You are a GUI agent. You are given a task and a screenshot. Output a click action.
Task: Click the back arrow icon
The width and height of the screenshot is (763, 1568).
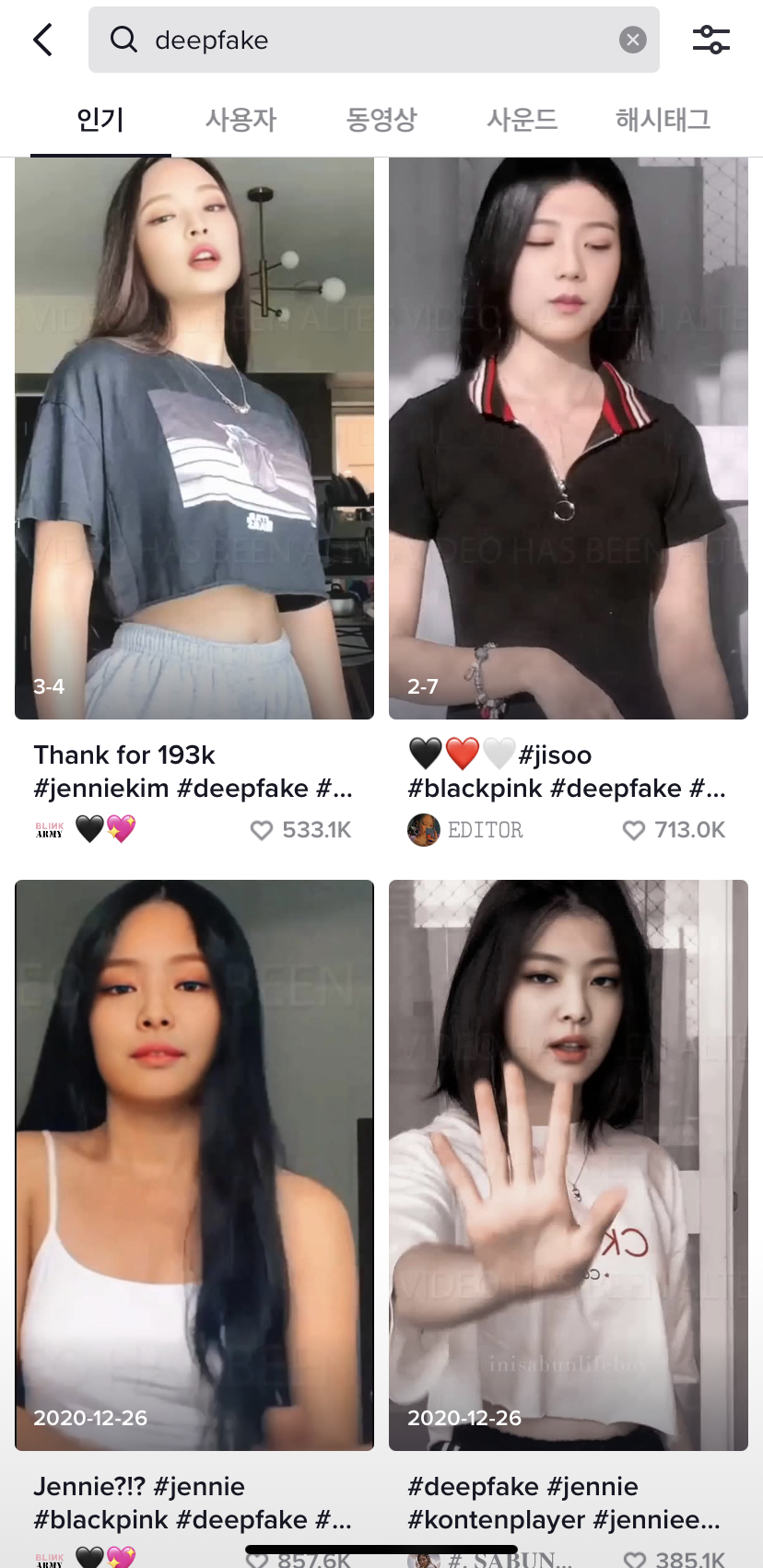pos(41,39)
